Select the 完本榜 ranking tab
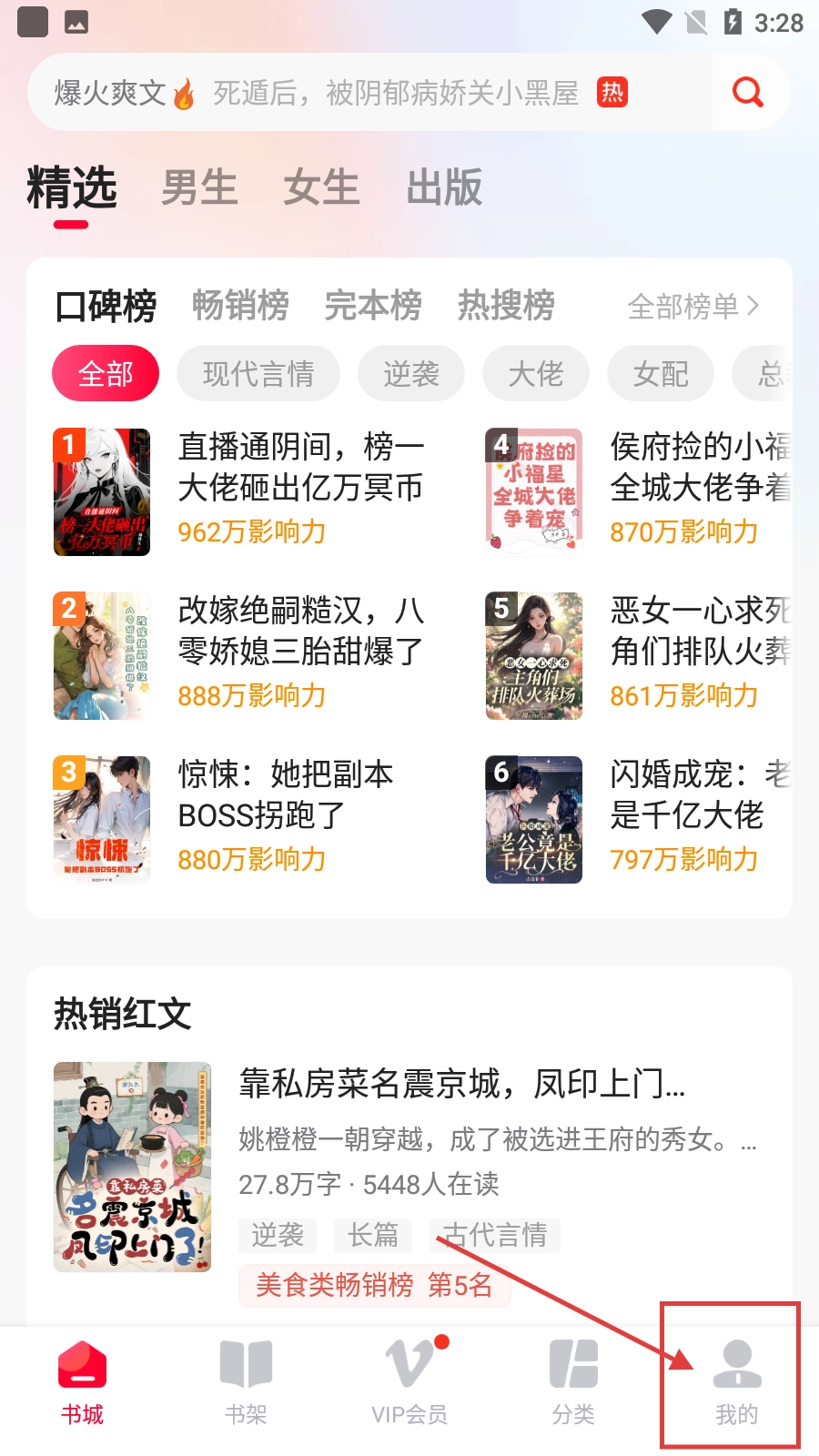 [x=373, y=306]
